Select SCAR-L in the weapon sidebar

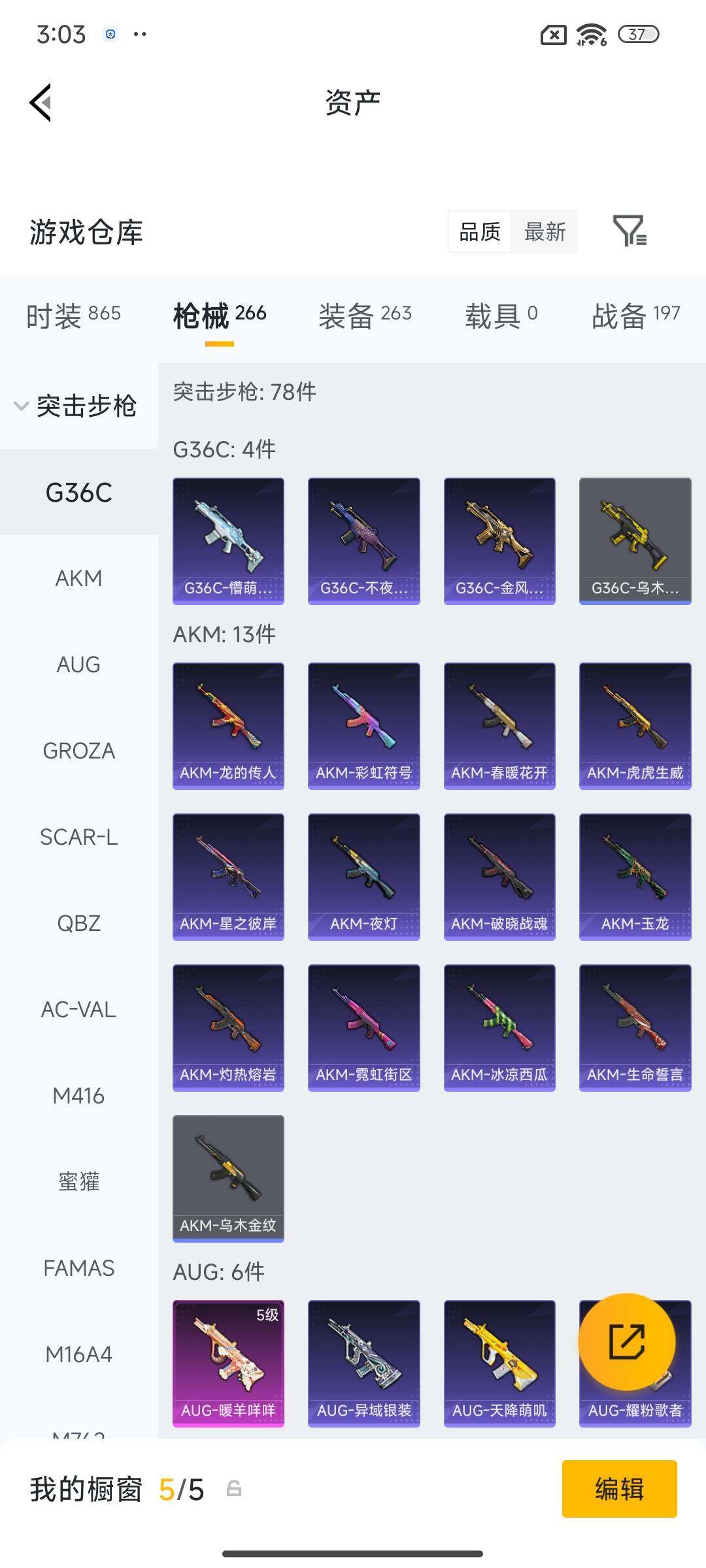(78, 837)
